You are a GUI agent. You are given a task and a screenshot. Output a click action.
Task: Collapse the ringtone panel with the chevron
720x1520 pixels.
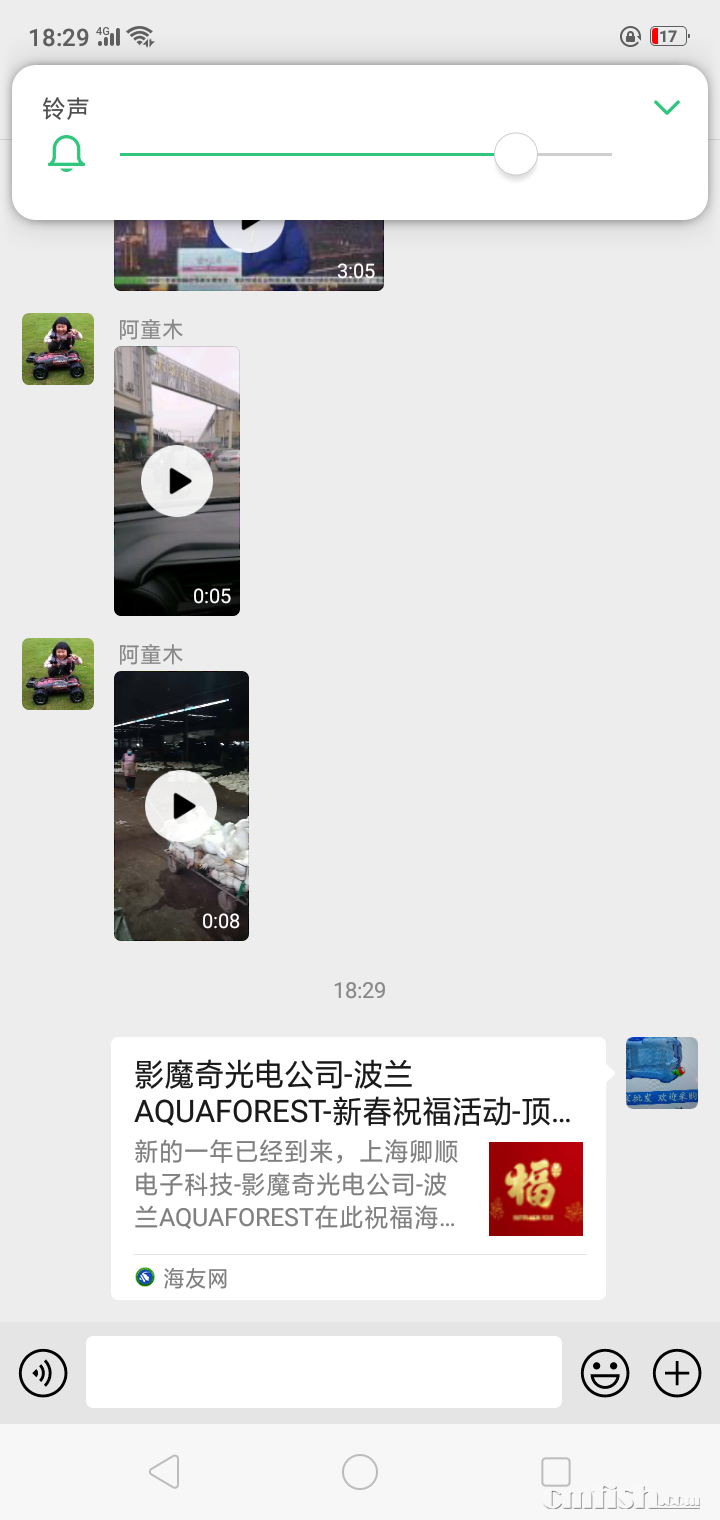666,106
